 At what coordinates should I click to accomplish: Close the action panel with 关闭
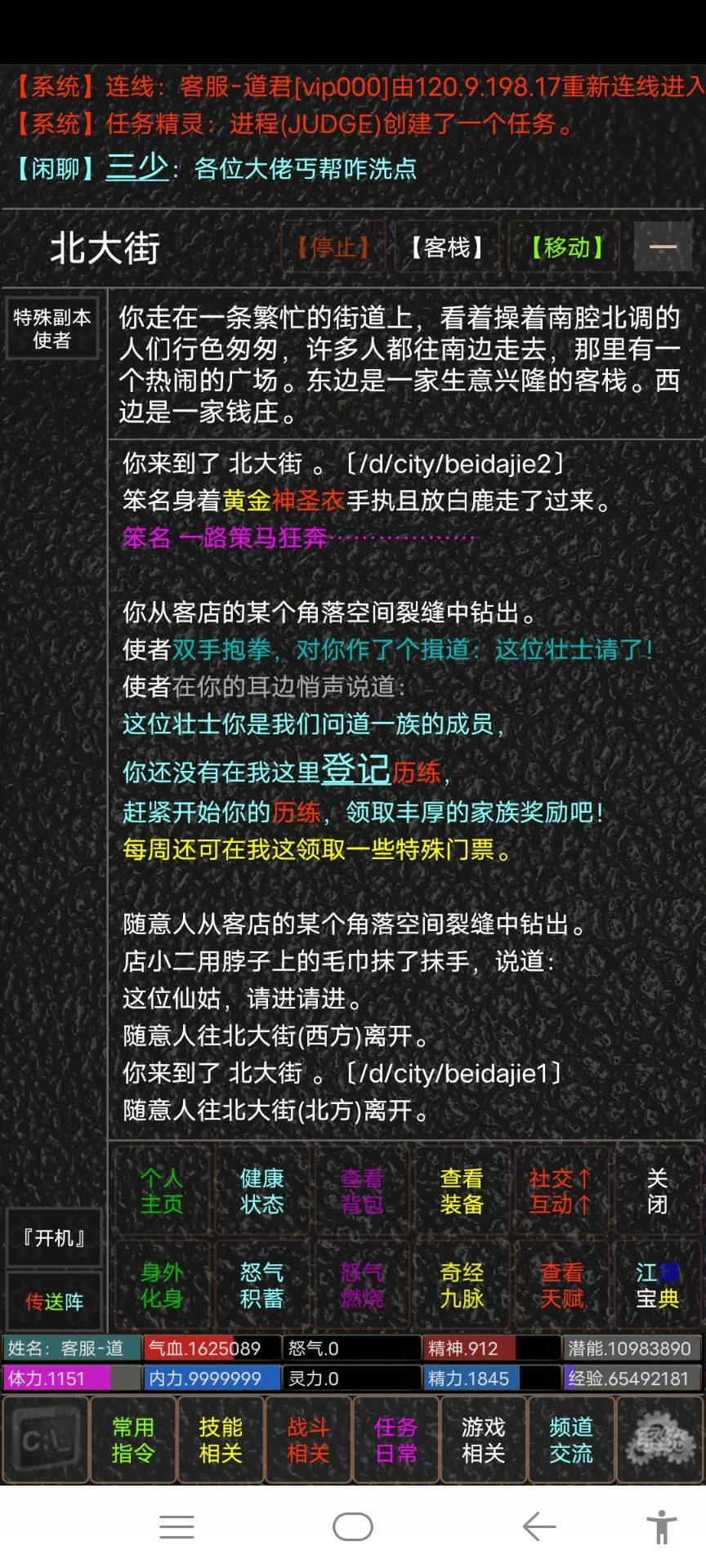(657, 1191)
